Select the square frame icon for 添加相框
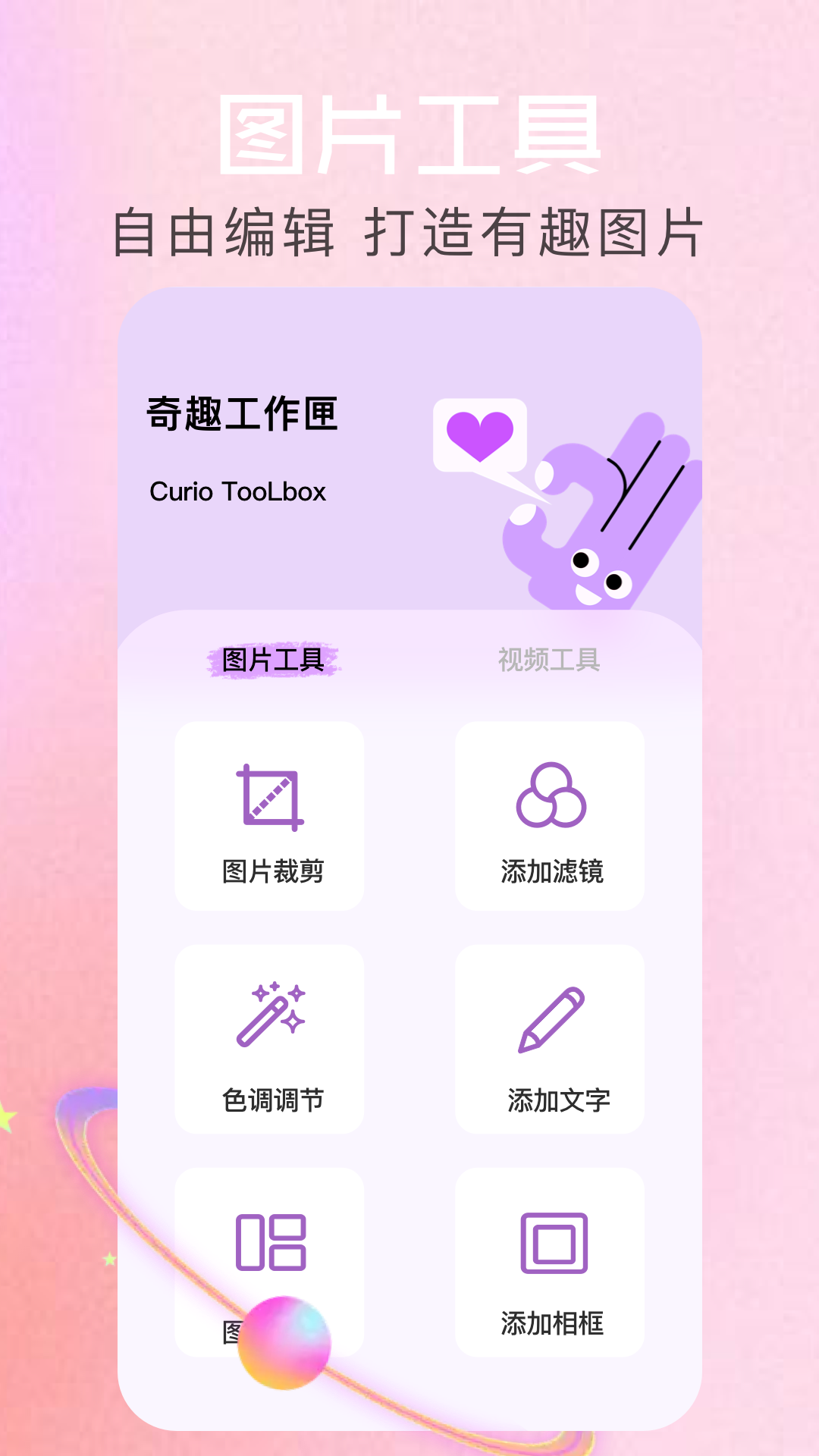819x1456 pixels. [x=551, y=1244]
